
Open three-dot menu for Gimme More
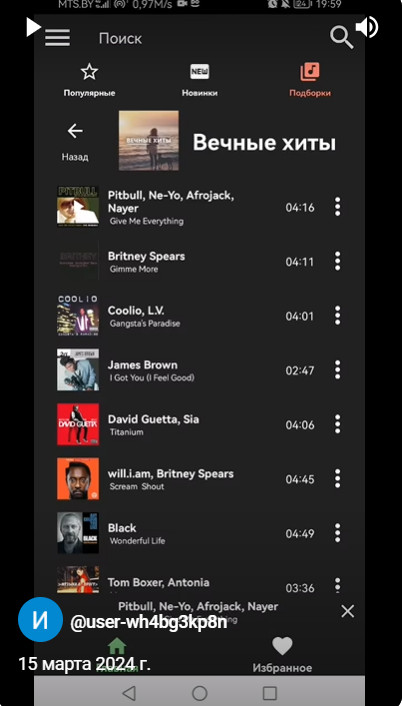click(x=337, y=262)
